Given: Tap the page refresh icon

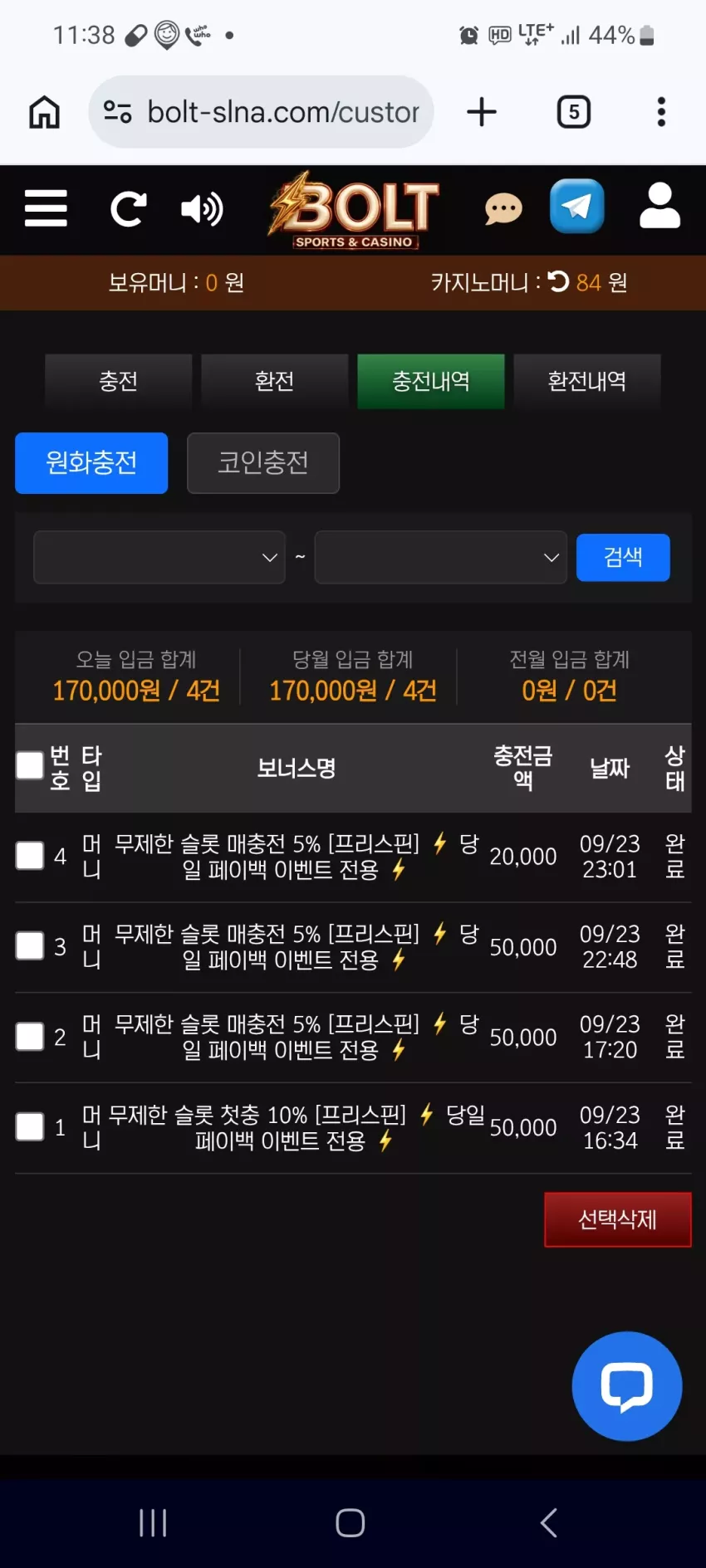Looking at the screenshot, I should tap(129, 208).
